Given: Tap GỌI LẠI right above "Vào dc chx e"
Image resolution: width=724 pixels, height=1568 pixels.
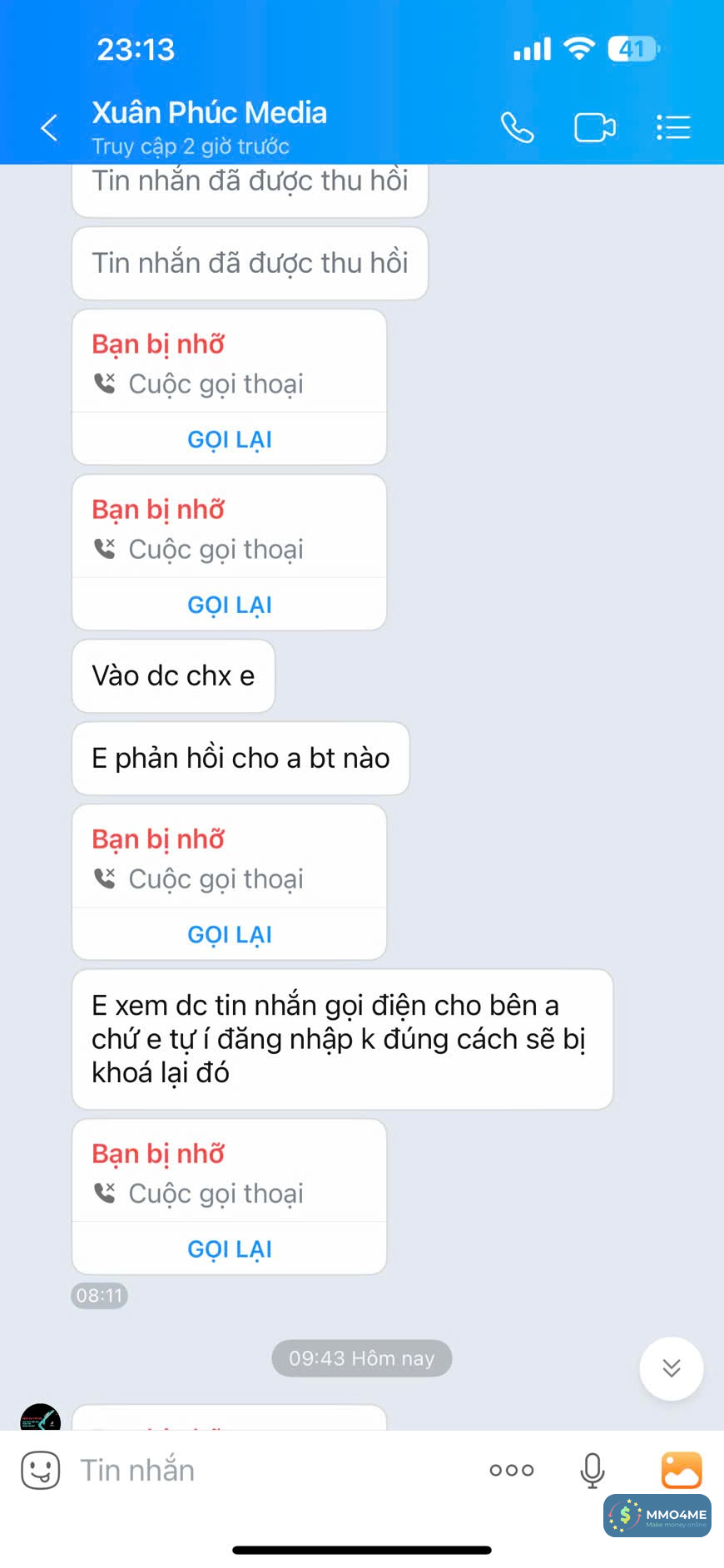Looking at the screenshot, I should point(230,605).
